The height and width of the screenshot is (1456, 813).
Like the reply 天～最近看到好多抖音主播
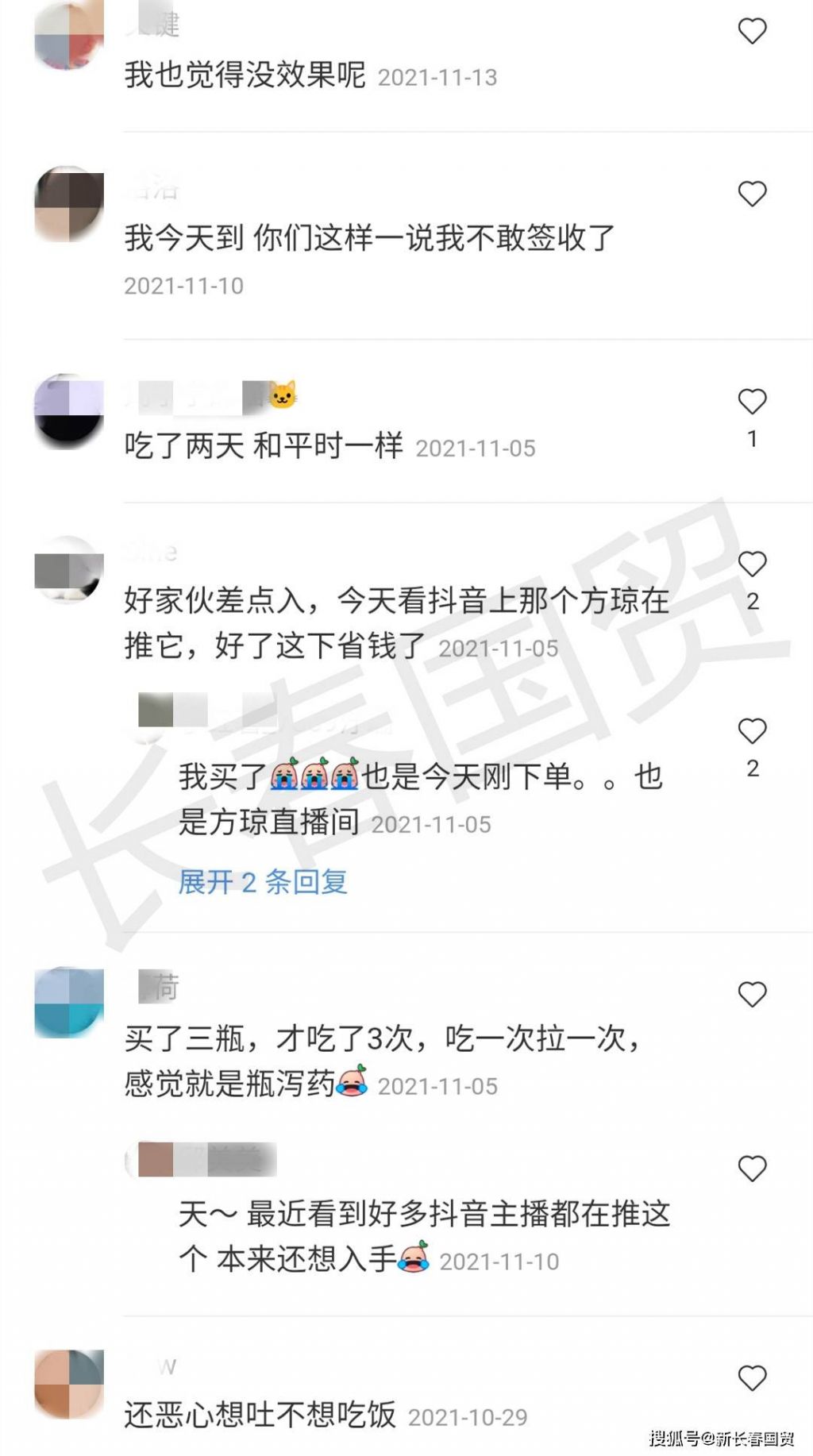pos(752,1169)
